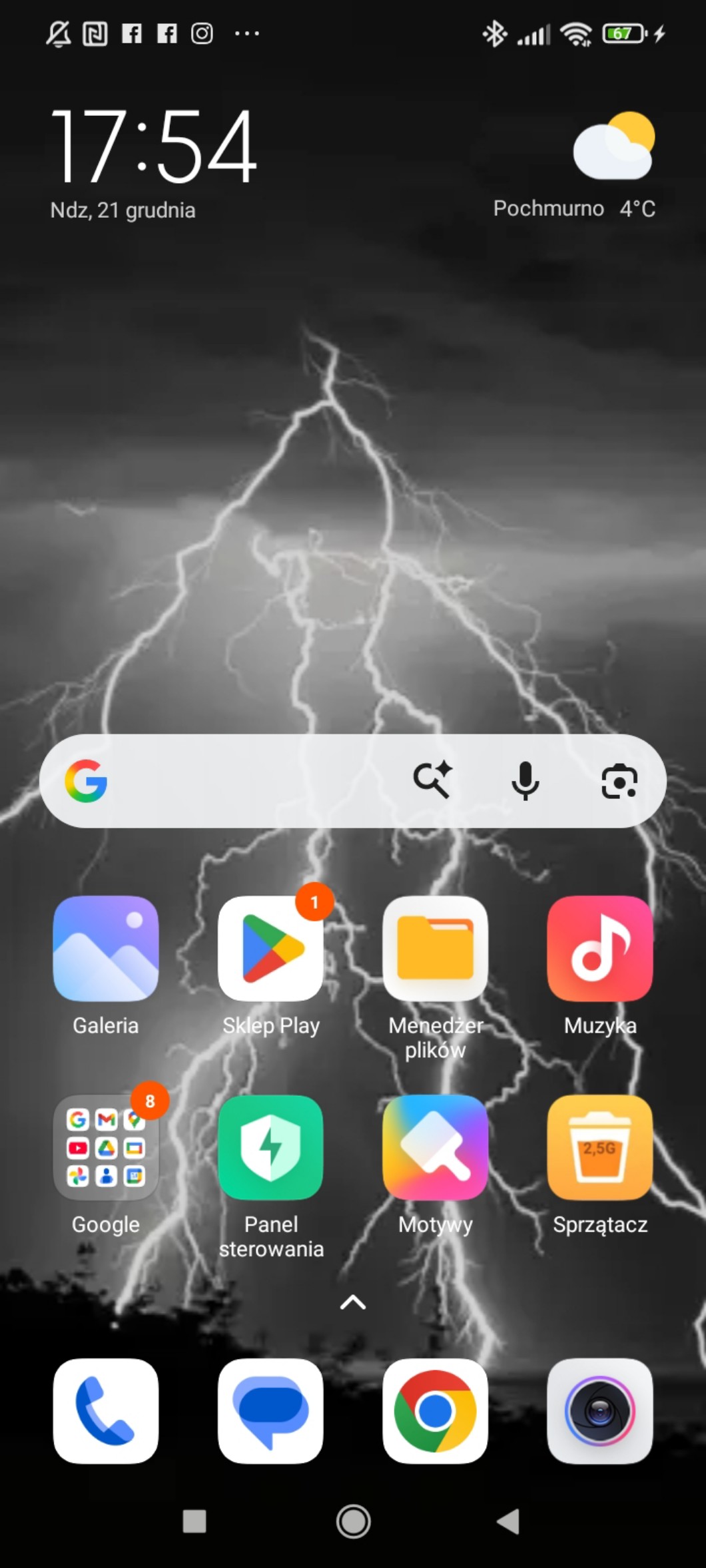
Task: Launch Sklep Play store
Action: pos(270,948)
